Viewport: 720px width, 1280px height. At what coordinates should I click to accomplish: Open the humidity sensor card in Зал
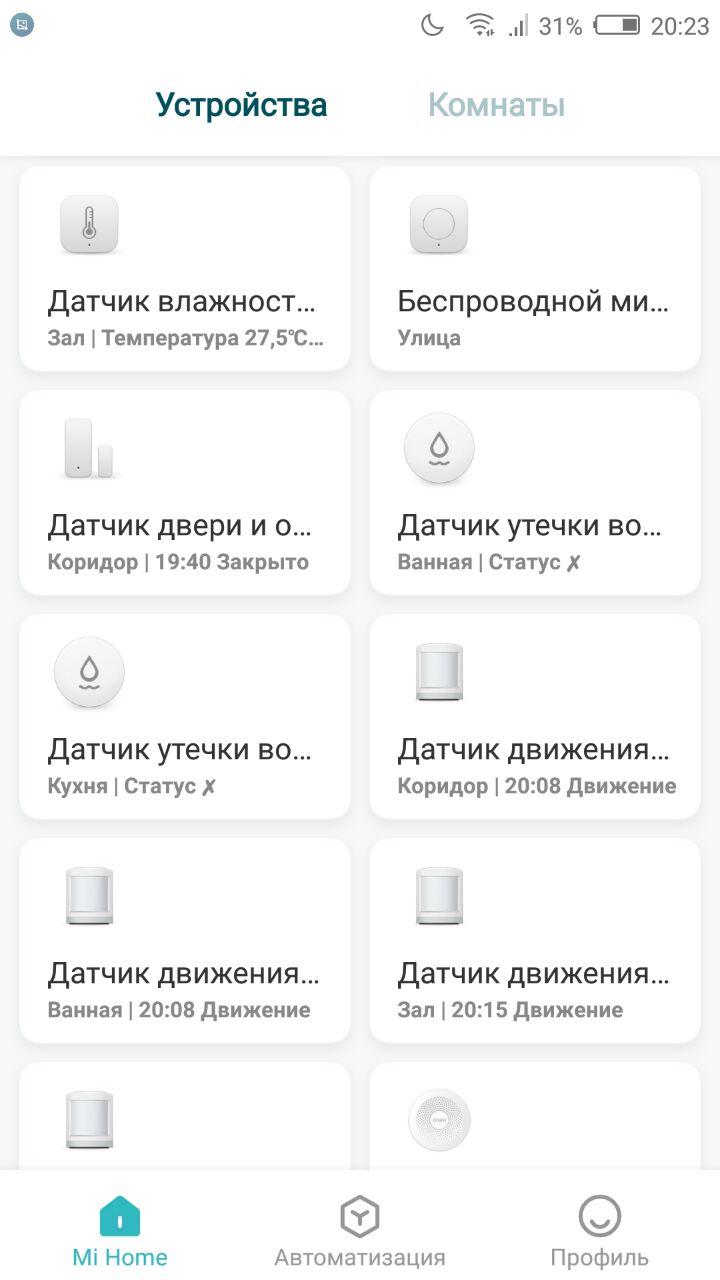(x=185, y=268)
